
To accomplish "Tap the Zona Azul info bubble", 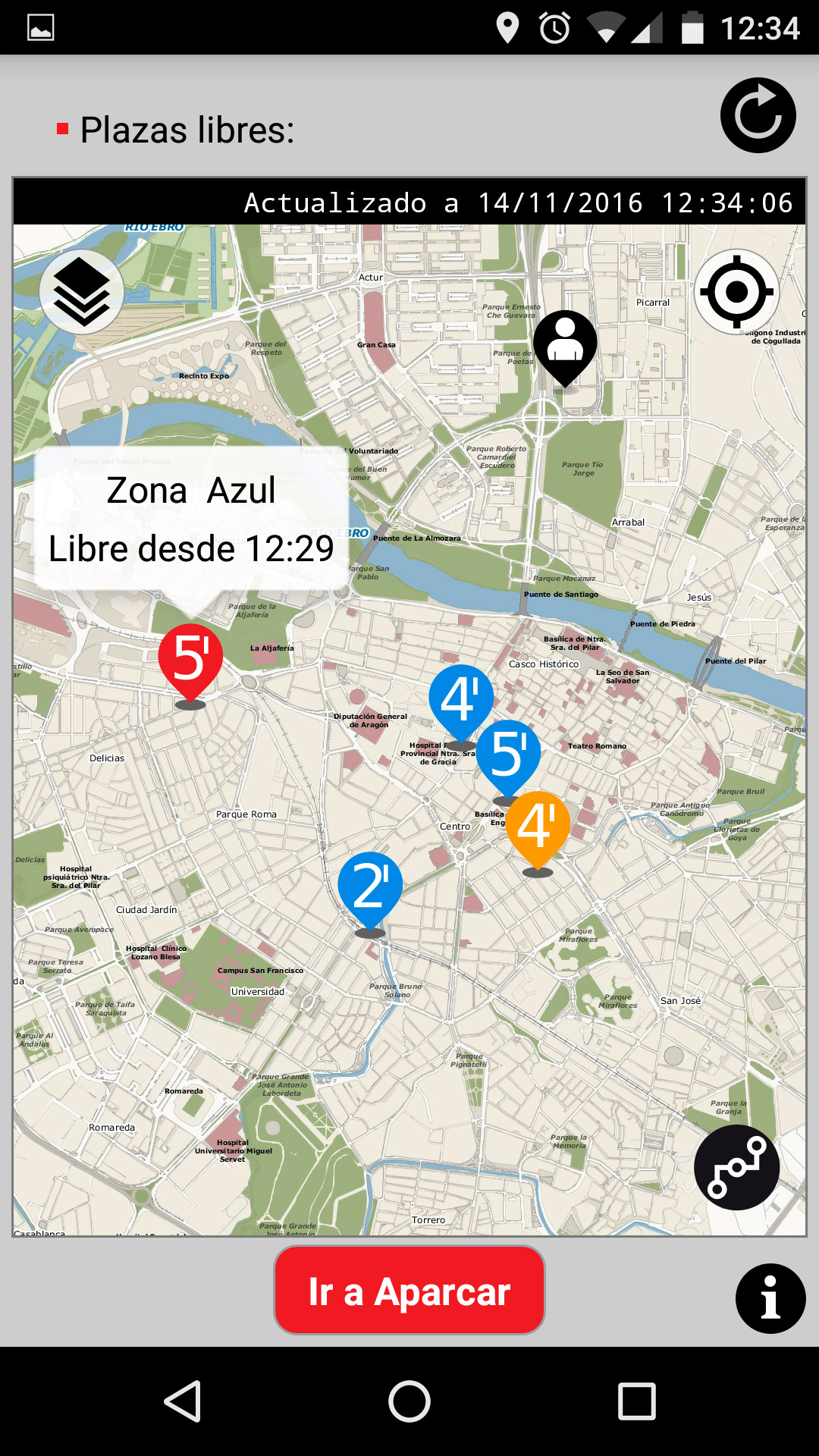I will tap(191, 519).
